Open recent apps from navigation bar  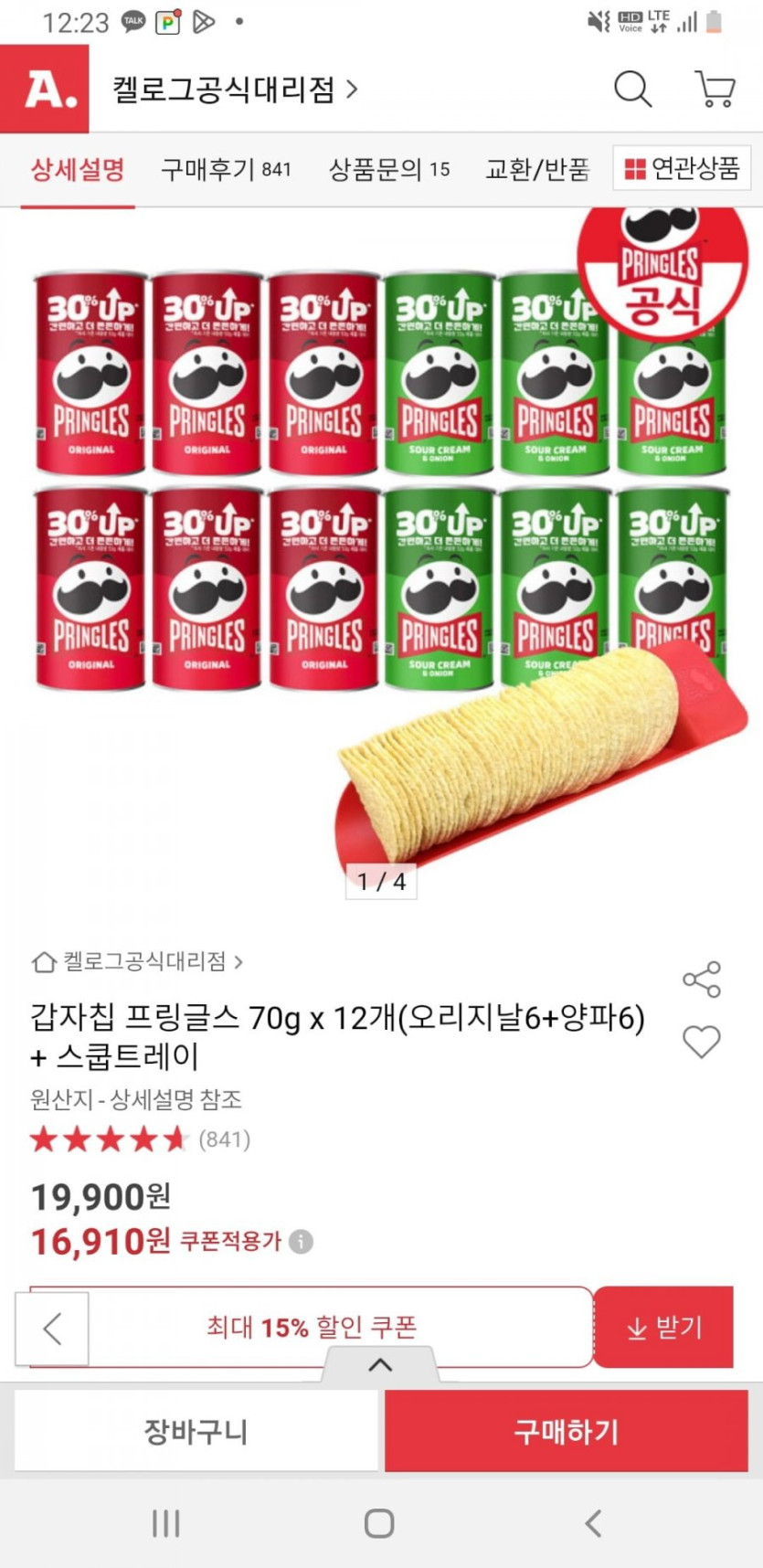click(165, 1523)
